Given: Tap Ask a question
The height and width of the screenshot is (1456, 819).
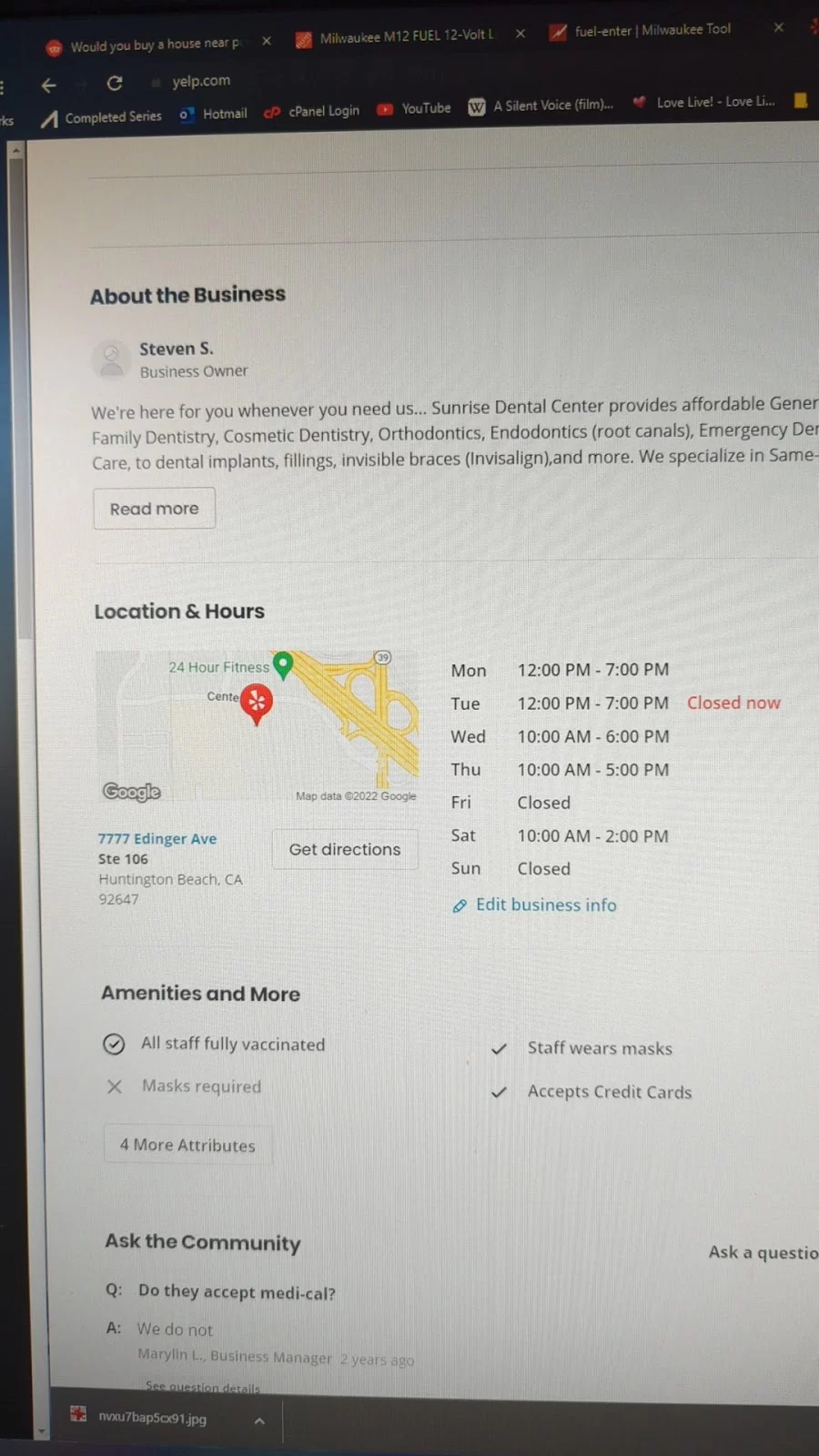Looking at the screenshot, I should 763,1252.
